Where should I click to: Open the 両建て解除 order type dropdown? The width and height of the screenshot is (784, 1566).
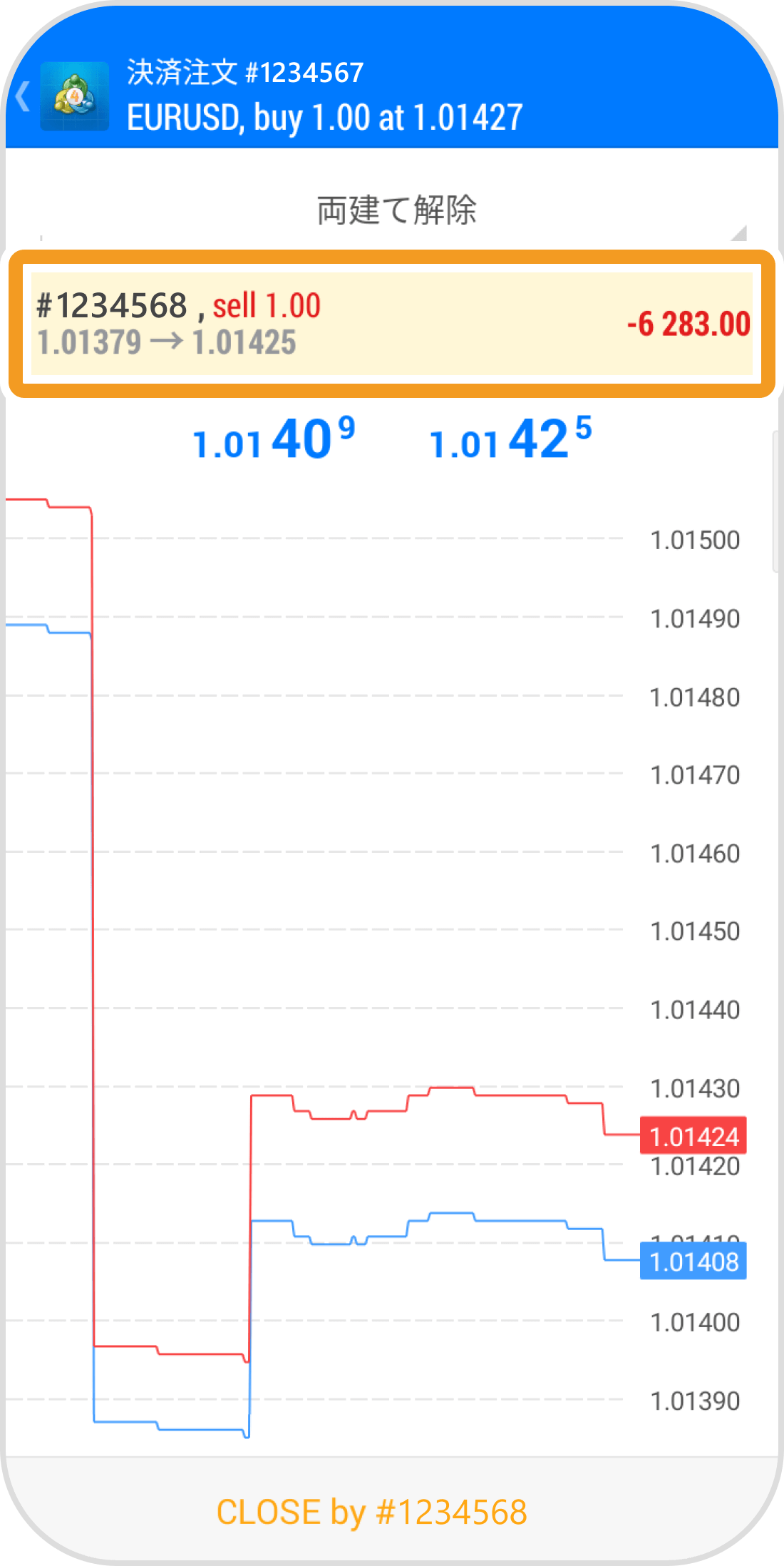[x=396, y=211]
